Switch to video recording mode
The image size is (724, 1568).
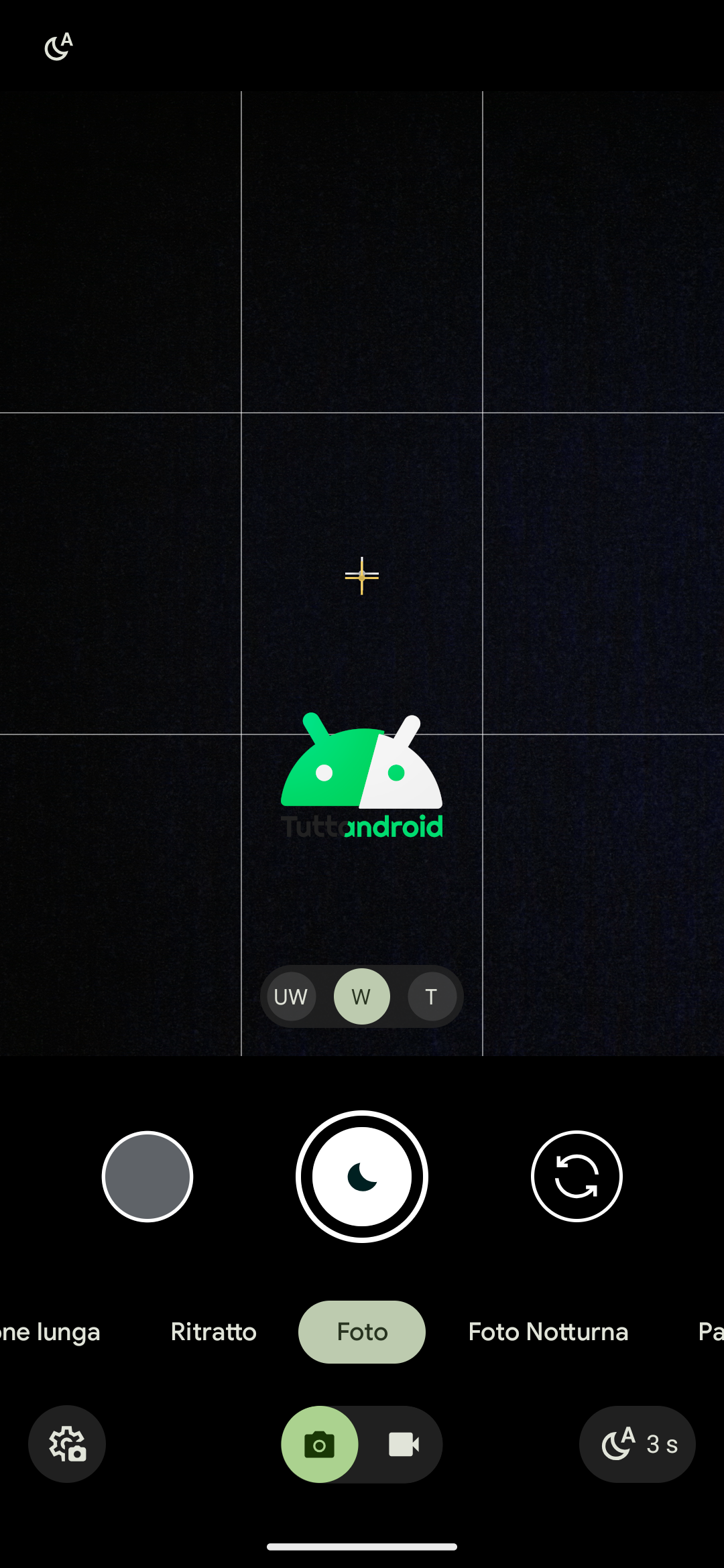(404, 1444)
